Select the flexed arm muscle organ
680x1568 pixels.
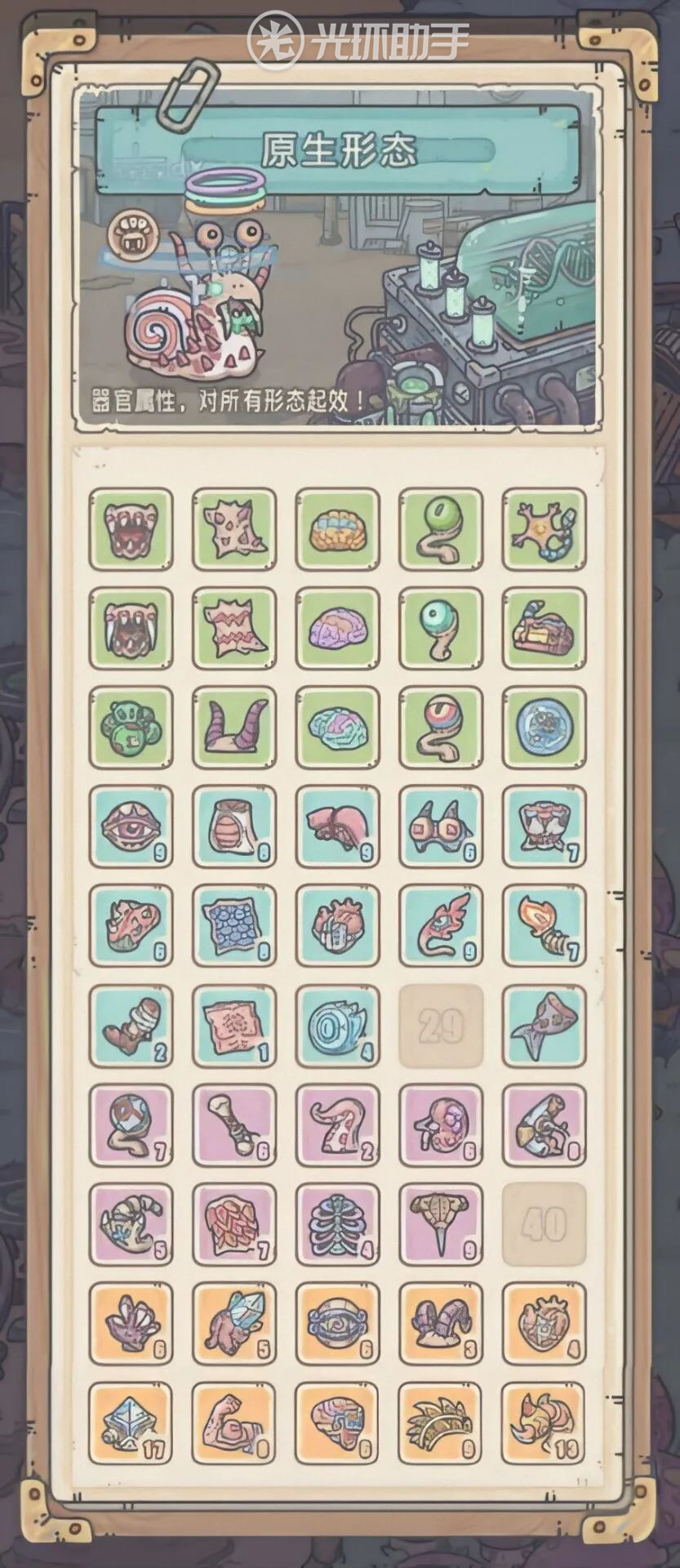coord(234,1423)
